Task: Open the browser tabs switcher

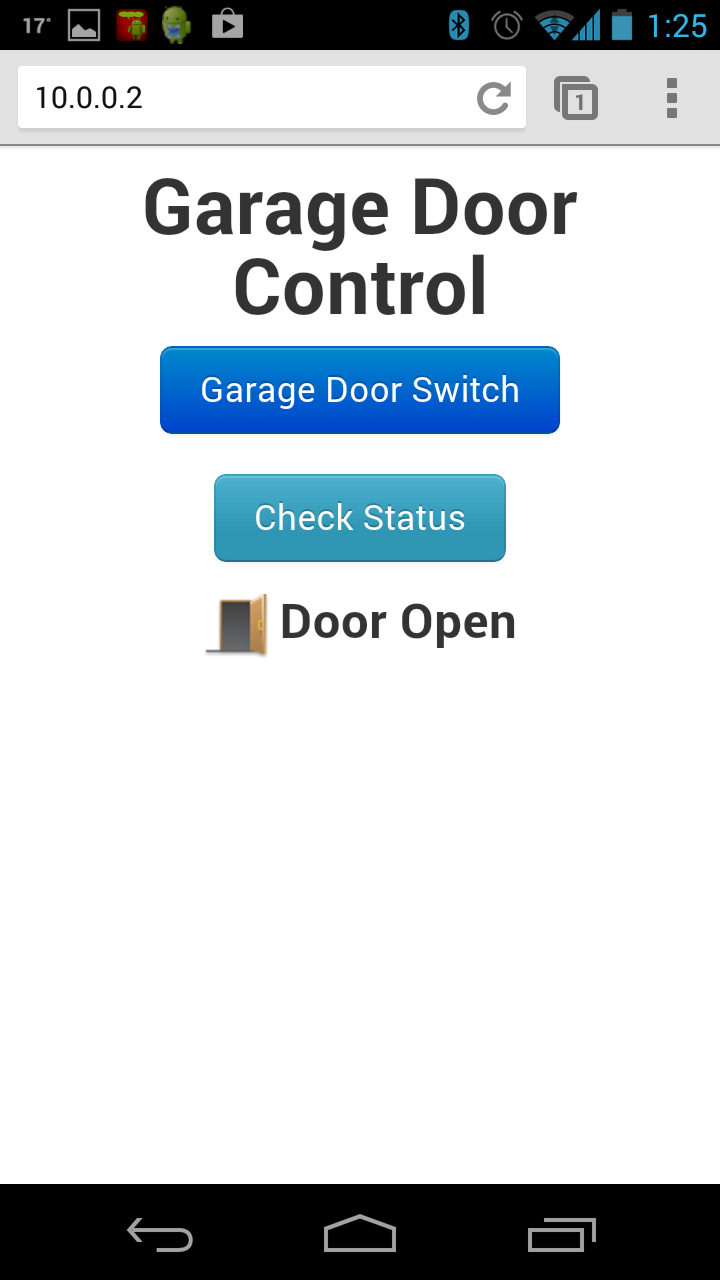Action: (576, 98)
